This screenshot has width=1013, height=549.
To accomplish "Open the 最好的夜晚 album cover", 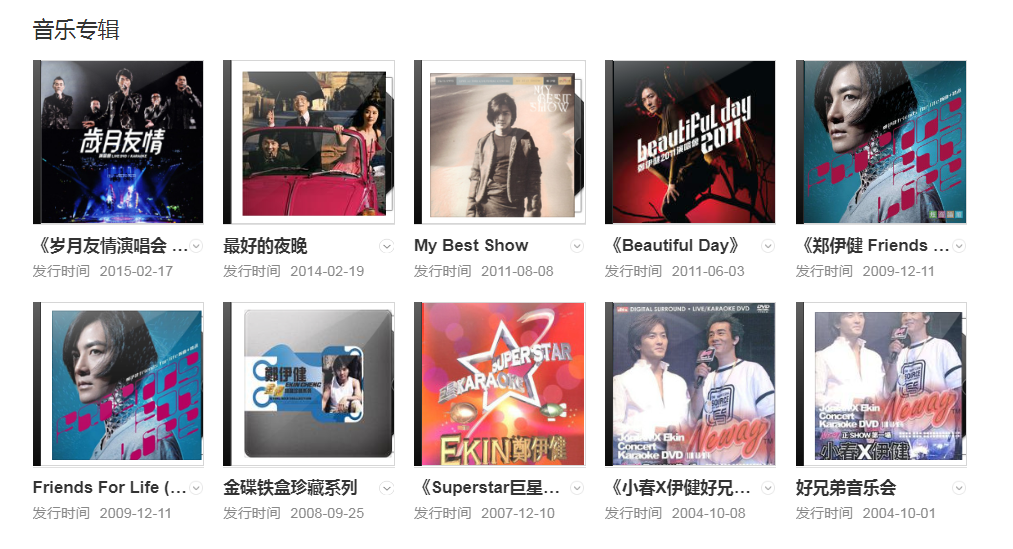I will (x=309, y=142).
